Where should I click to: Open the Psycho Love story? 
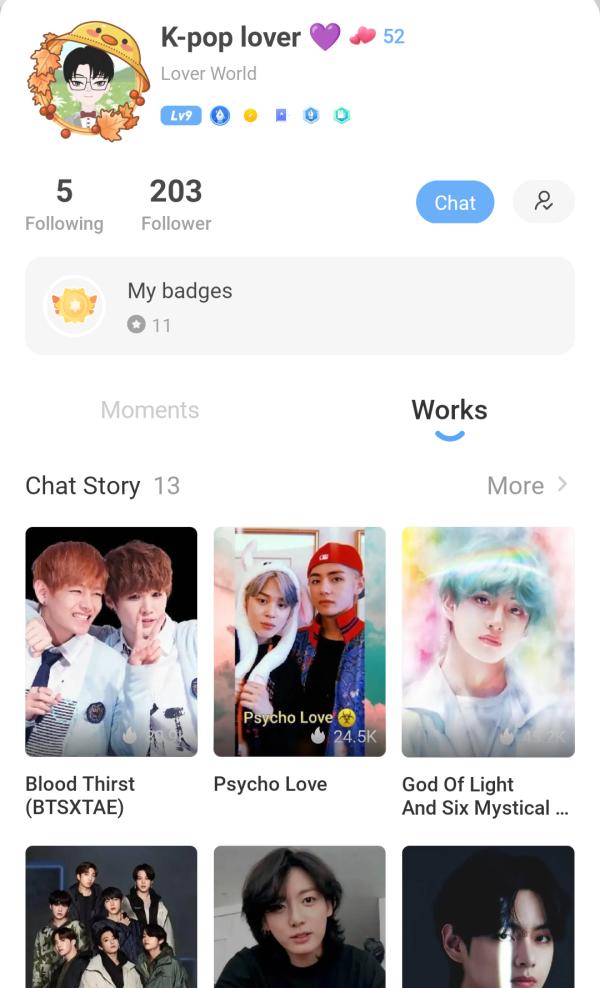click(299, 642)
